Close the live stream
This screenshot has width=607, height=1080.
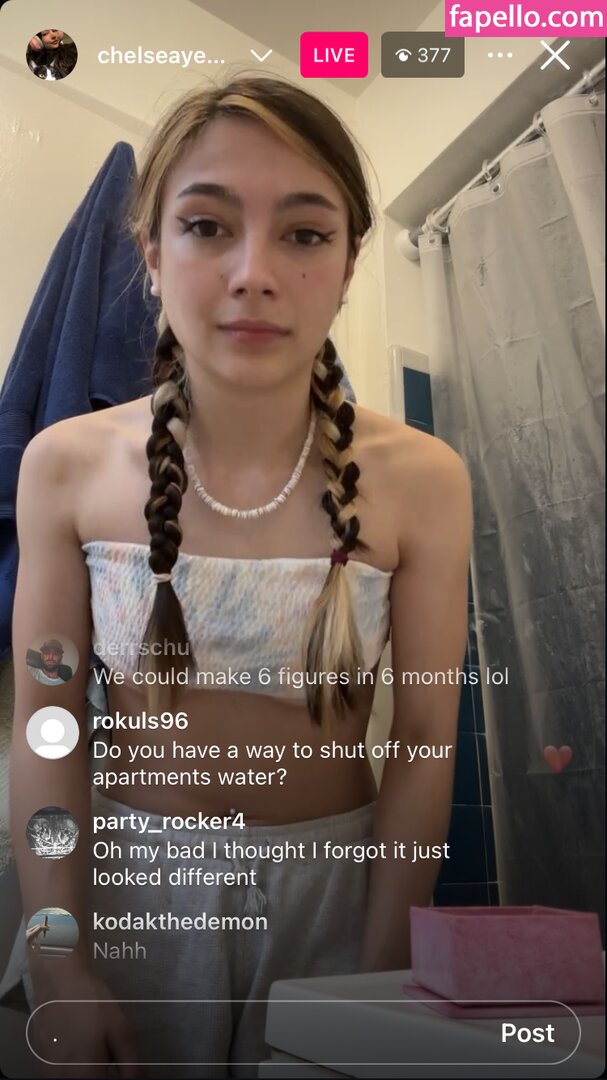pyautogui.click(x=555, y=55)
